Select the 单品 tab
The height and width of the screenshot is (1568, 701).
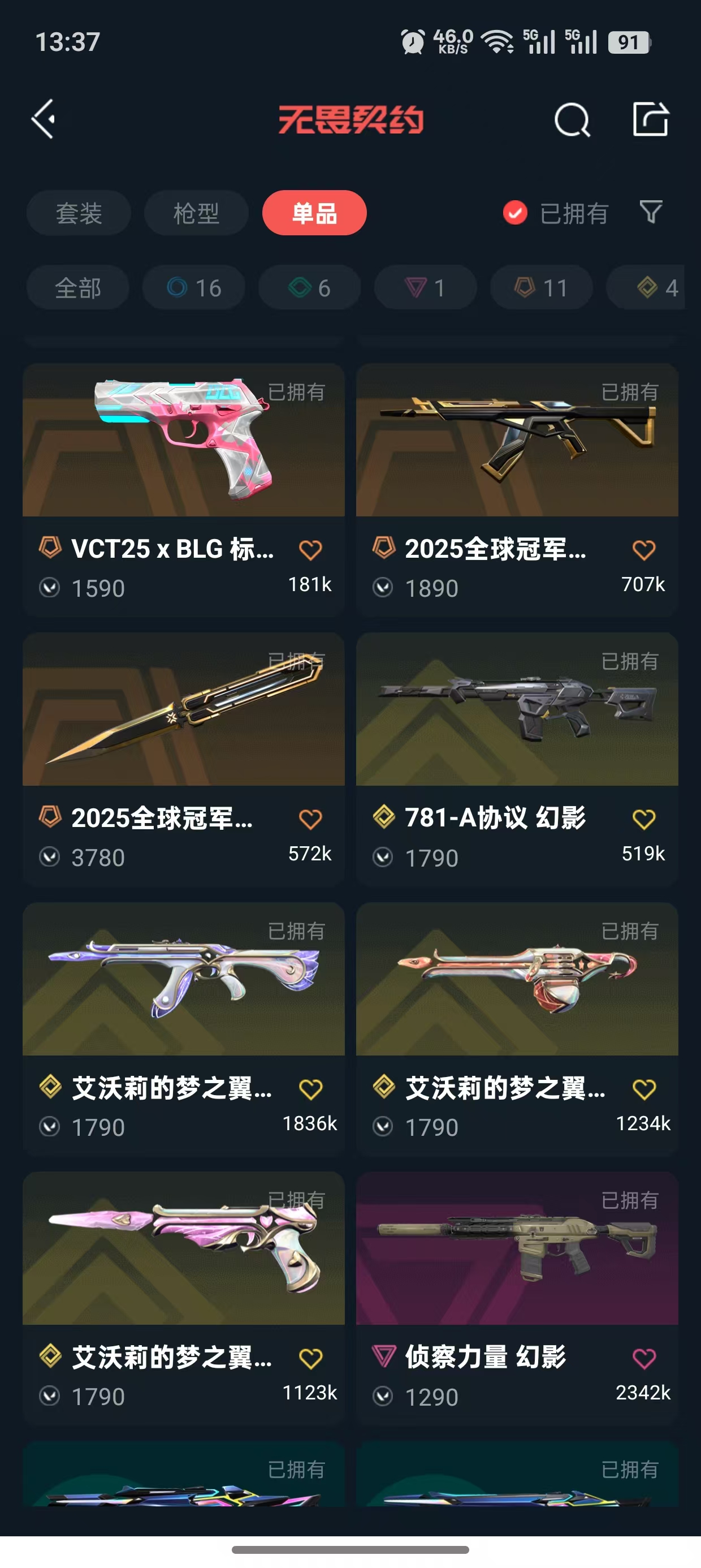pos(314,213)
